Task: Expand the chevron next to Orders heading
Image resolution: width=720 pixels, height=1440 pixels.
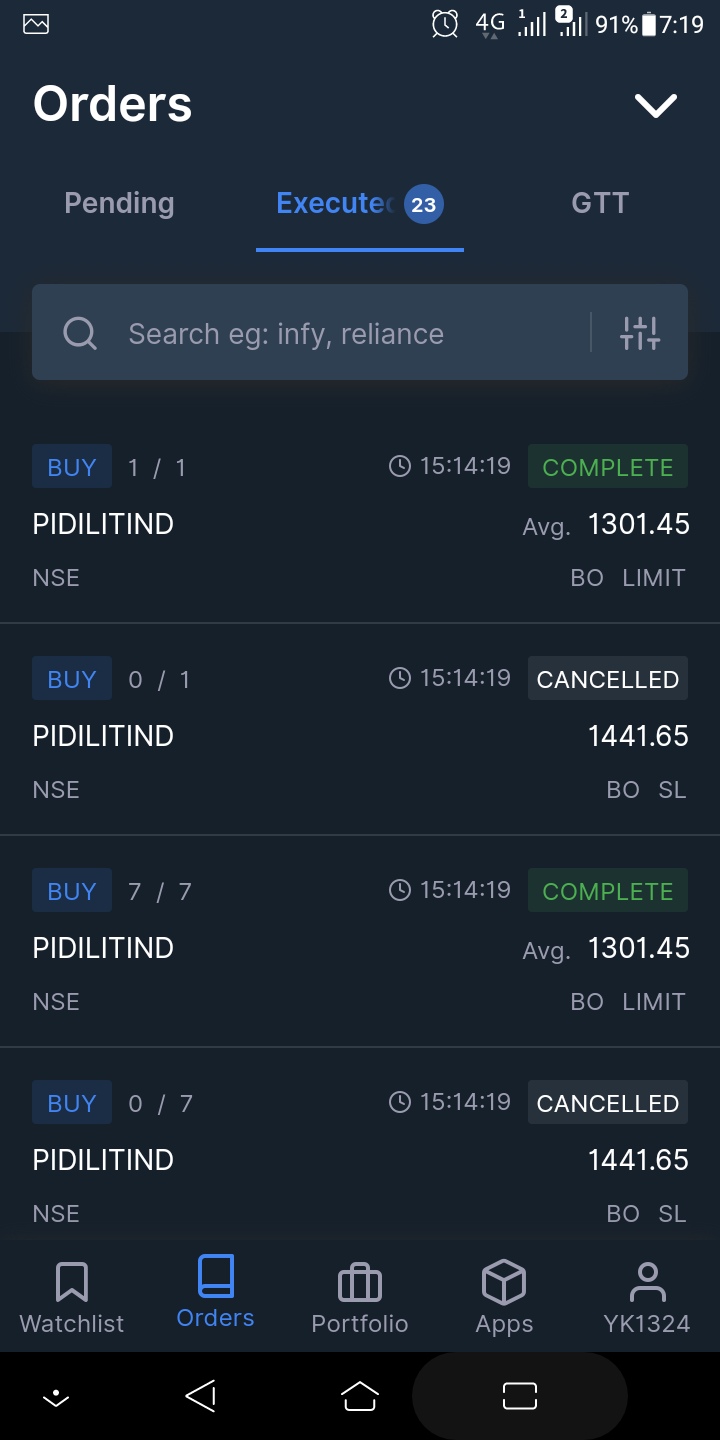Action: [x=656, y=105]
